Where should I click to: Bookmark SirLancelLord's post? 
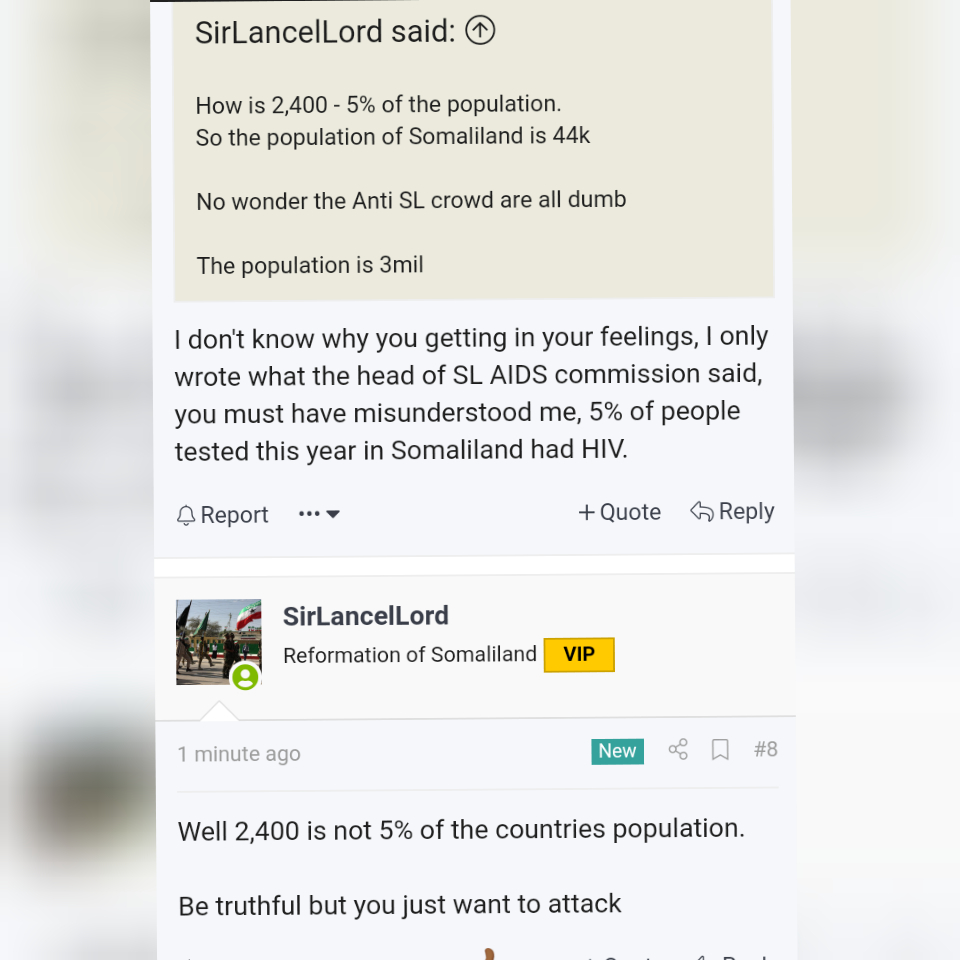point(720,750)
